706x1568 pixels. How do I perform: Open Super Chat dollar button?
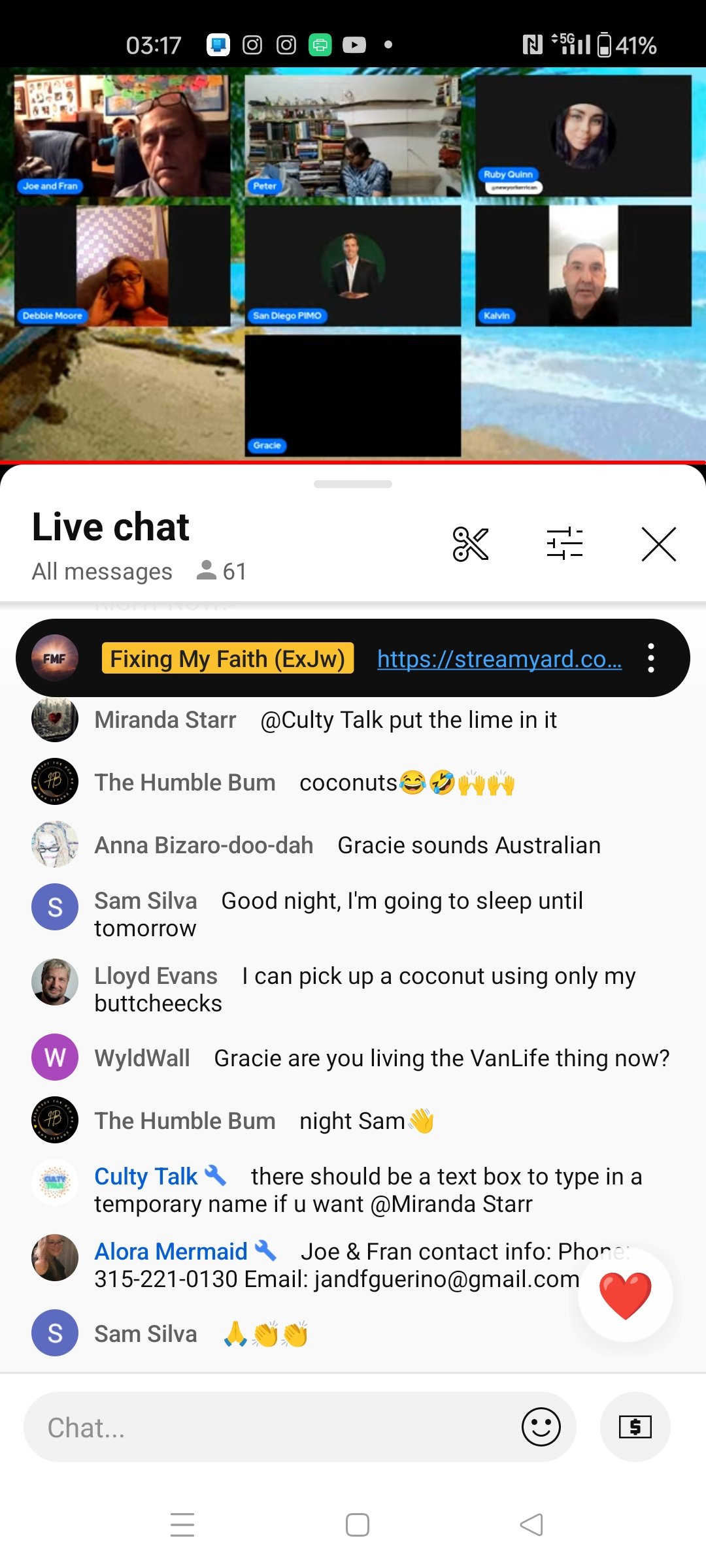[x=635, y=1428]
